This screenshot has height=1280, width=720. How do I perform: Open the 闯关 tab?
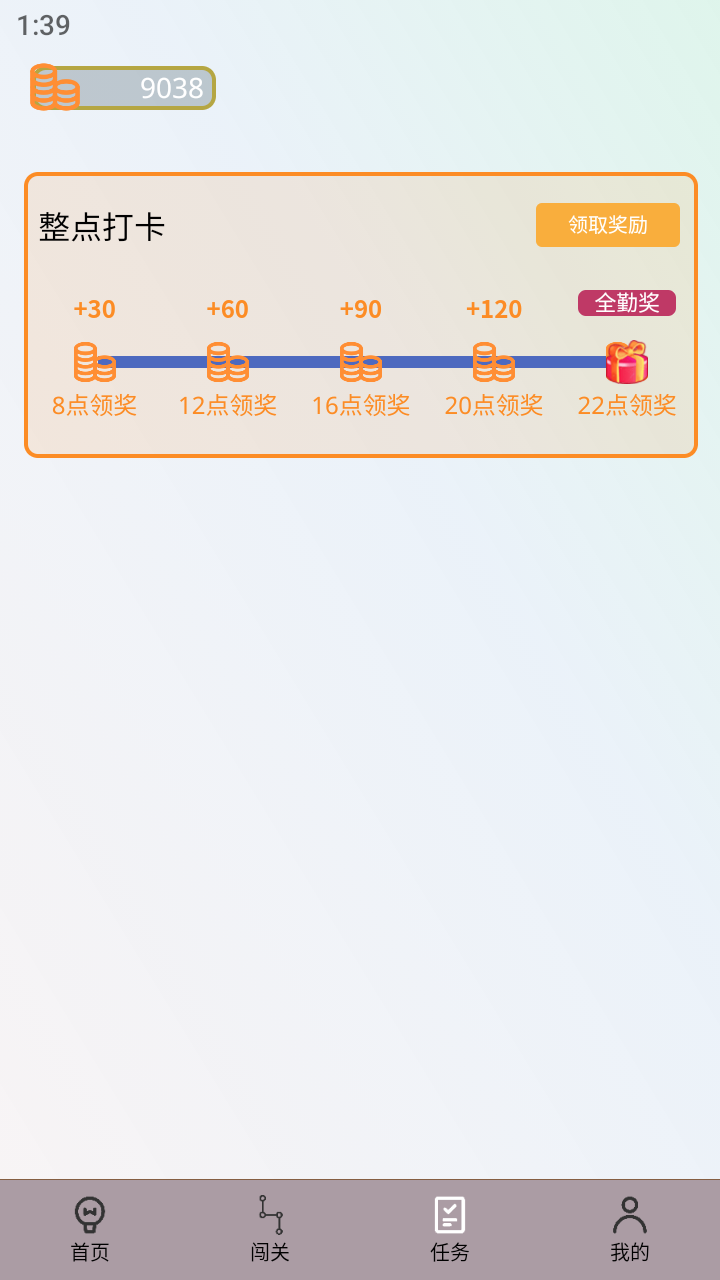click(x=270, y=1229)
